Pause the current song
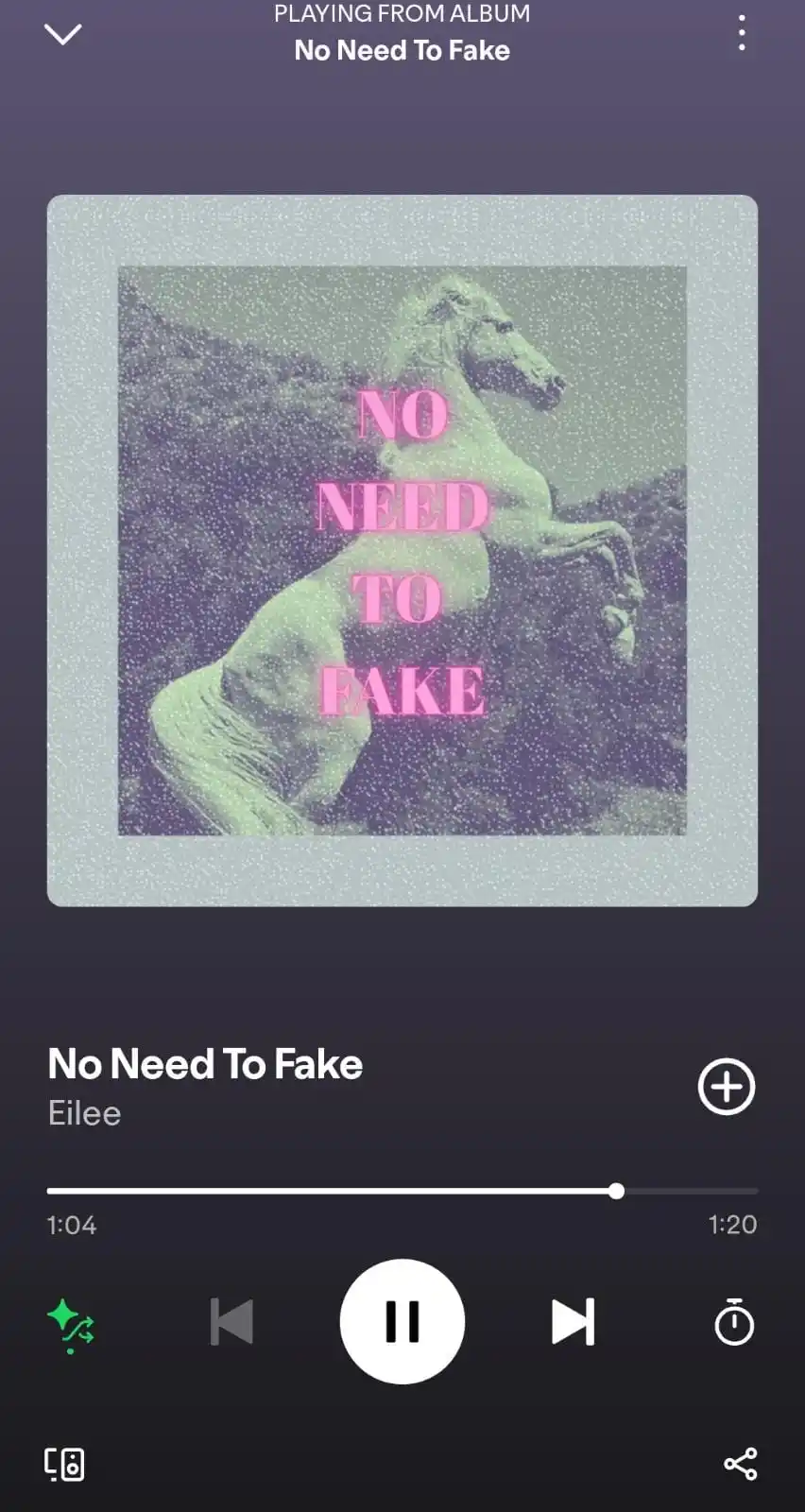Viewport: 805px width, 1512px height. pyautogui.click(x=402, y=1321)
